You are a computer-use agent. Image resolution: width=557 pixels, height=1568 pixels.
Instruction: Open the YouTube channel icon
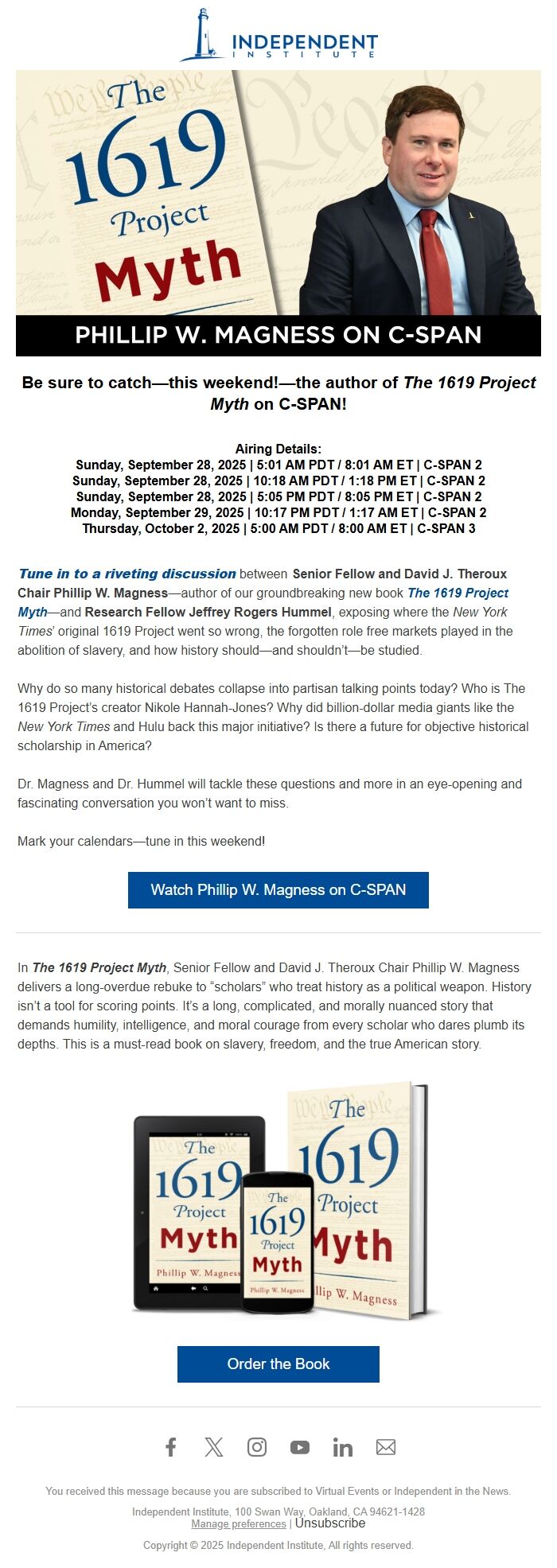coord(300,1447)
